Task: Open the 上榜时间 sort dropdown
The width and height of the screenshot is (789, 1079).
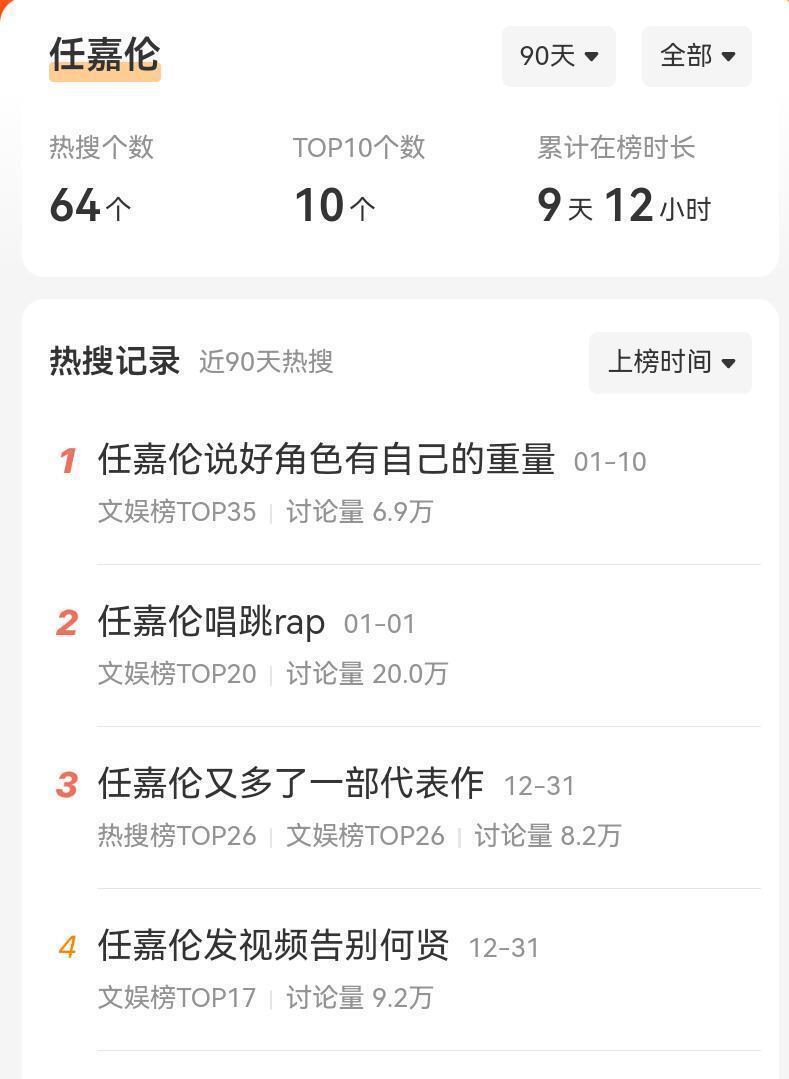Action: [x=669, y=362]
